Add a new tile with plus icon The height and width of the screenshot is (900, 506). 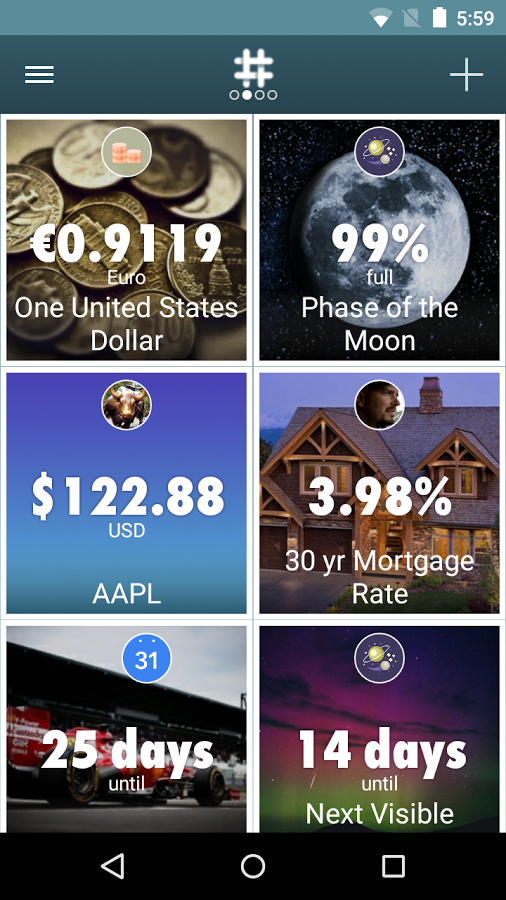point(466,75)
